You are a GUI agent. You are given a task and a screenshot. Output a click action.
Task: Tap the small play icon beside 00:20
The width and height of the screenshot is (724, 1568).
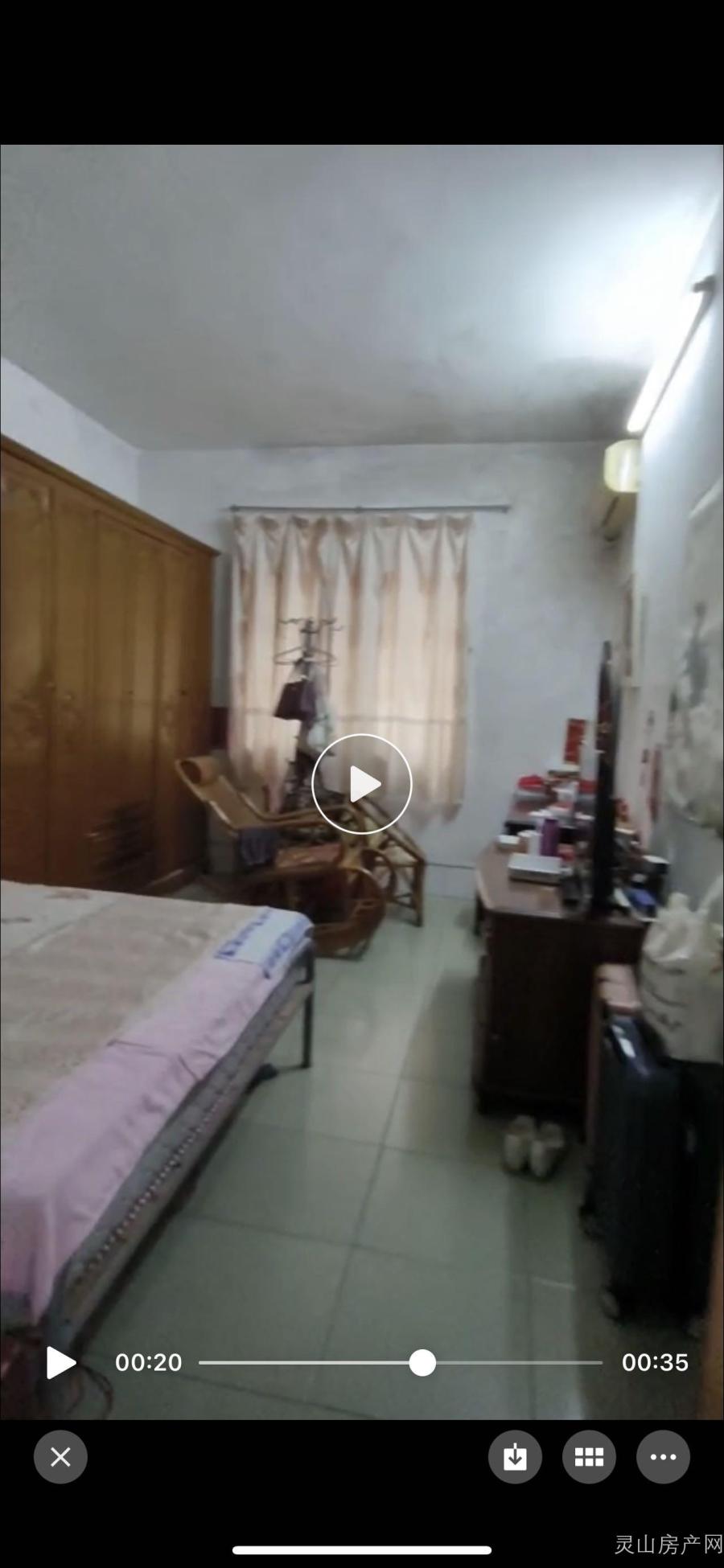pos(61,1362)
